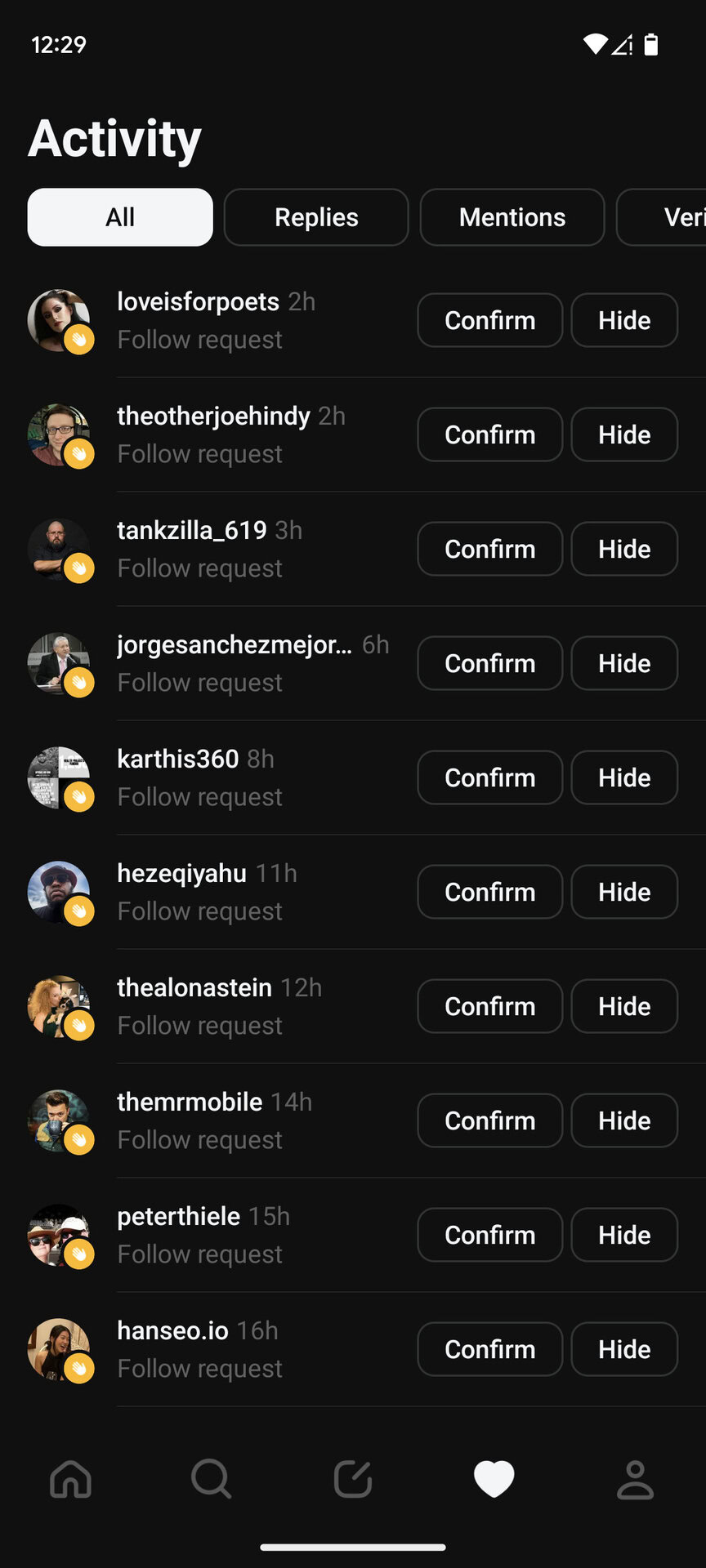Hide tankzilla_619 follow request
706x1568 pixels.
pos(624,549)
